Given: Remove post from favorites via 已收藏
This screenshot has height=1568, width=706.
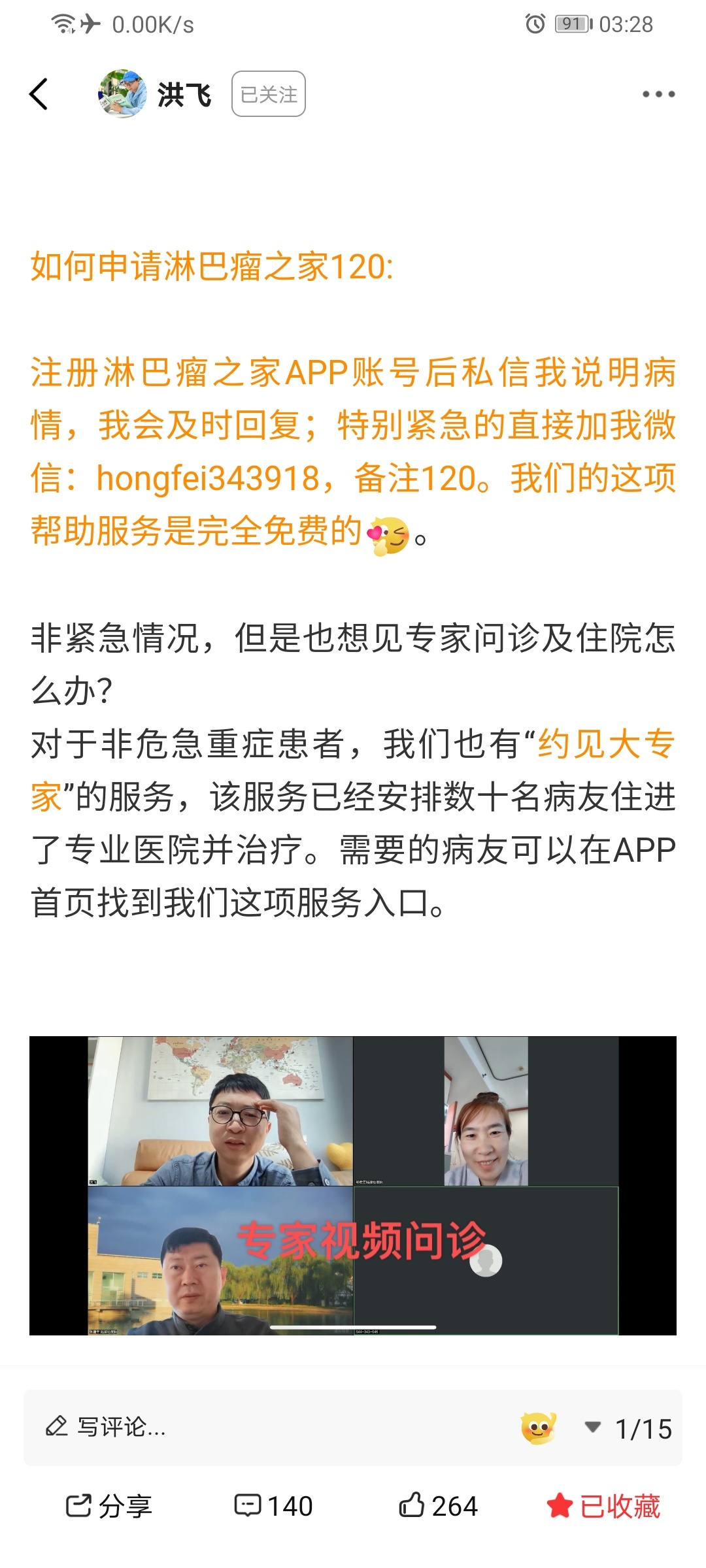Looking at the screenshot, I should click(x=603, y=1506).
